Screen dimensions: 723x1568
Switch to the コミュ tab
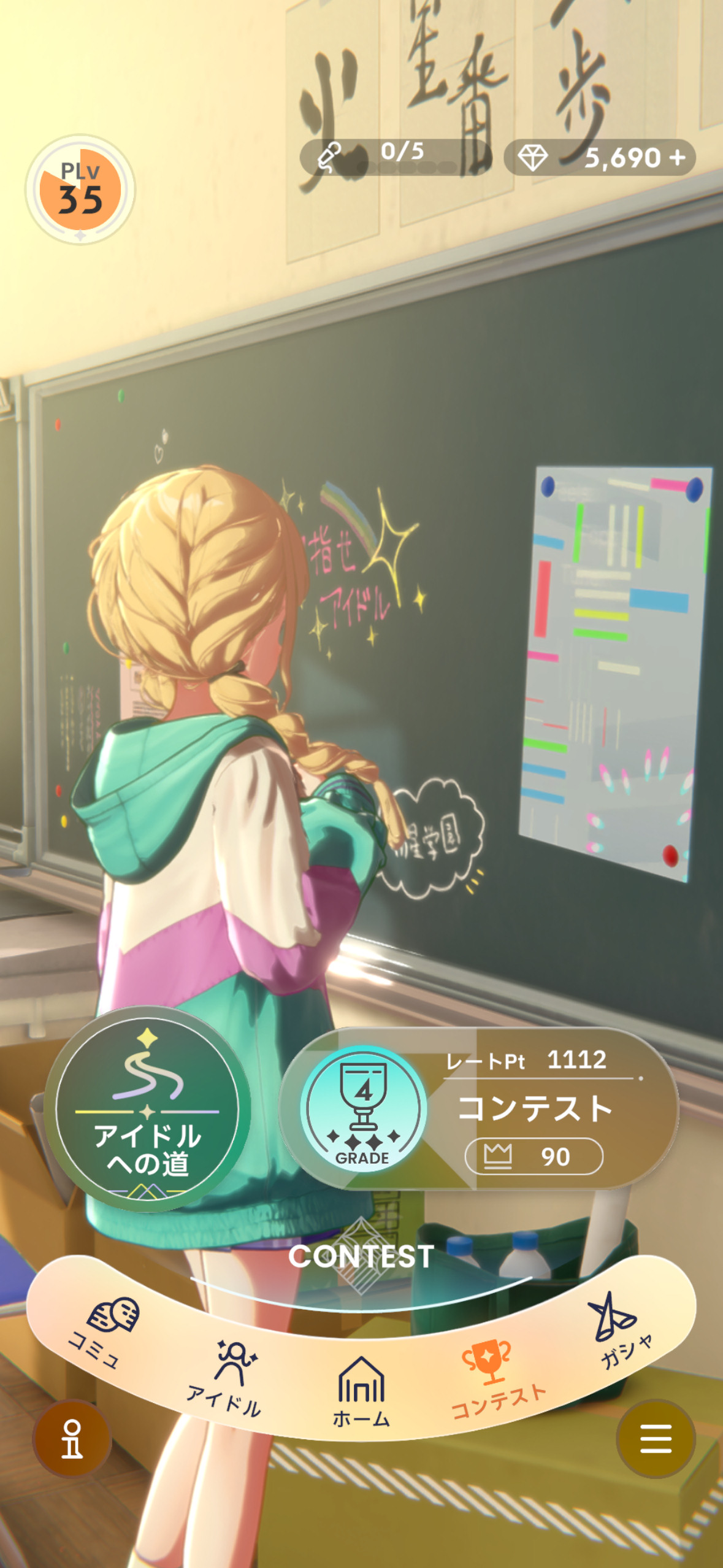[104, 1332]
